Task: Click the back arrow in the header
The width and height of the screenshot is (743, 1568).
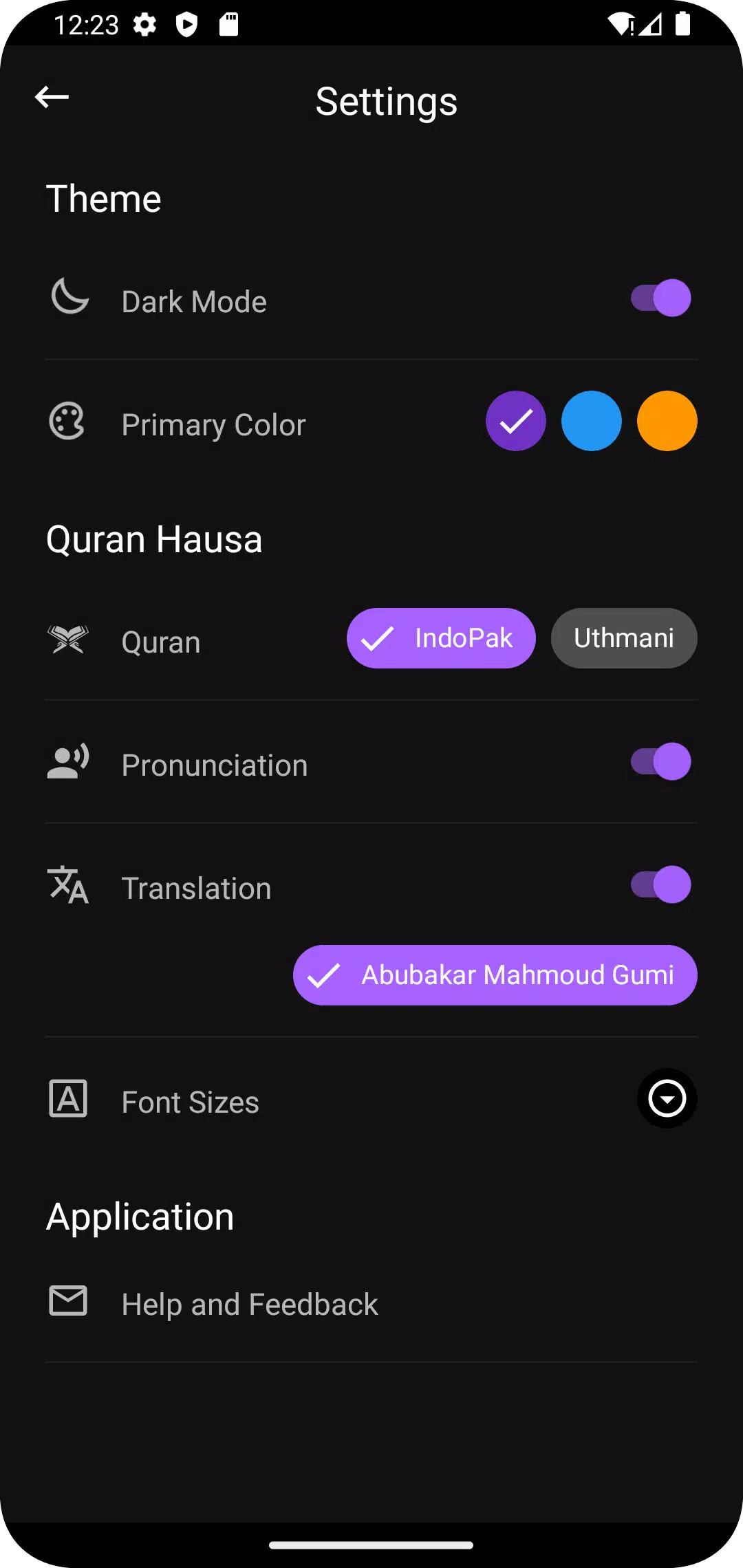Action: pos(52,96)
